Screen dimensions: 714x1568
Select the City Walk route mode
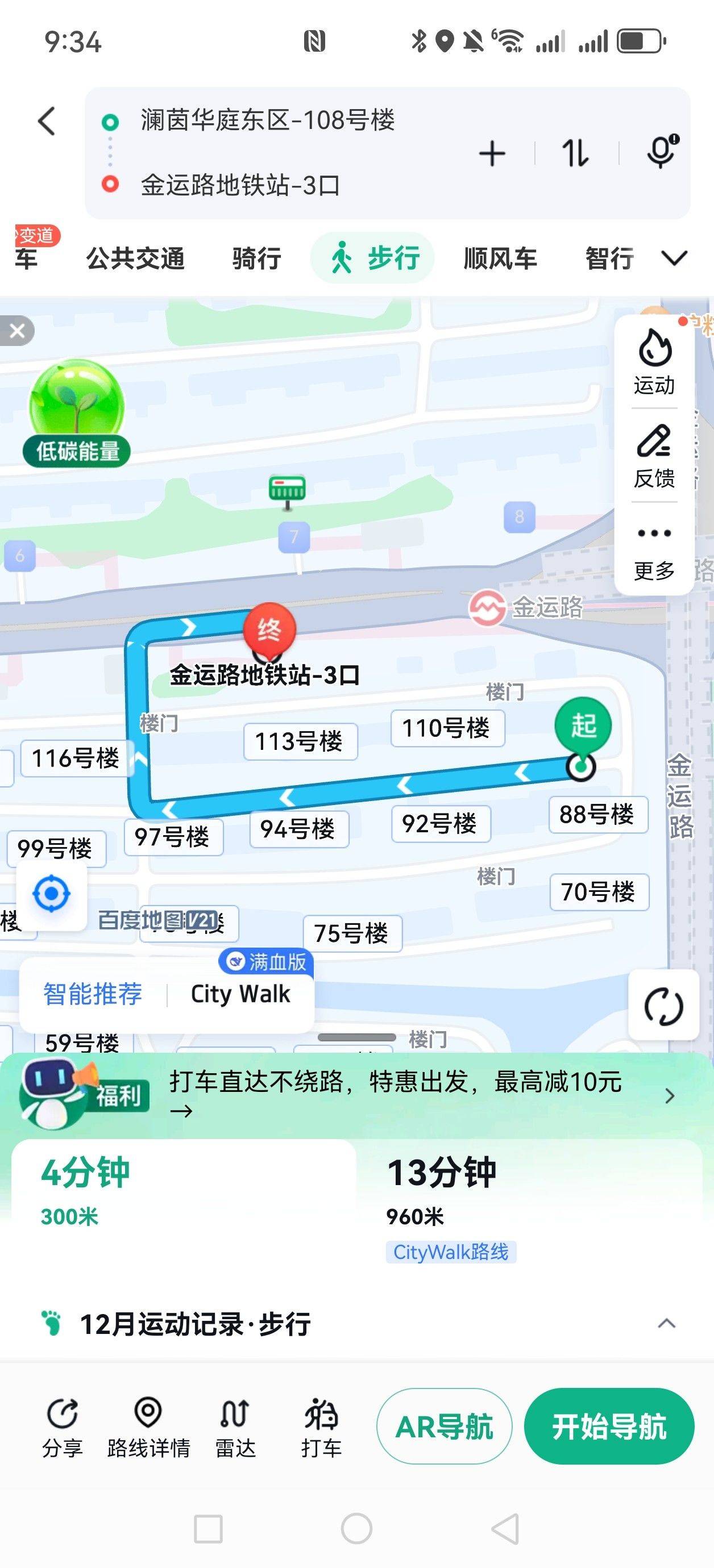(x=240, y=994)
